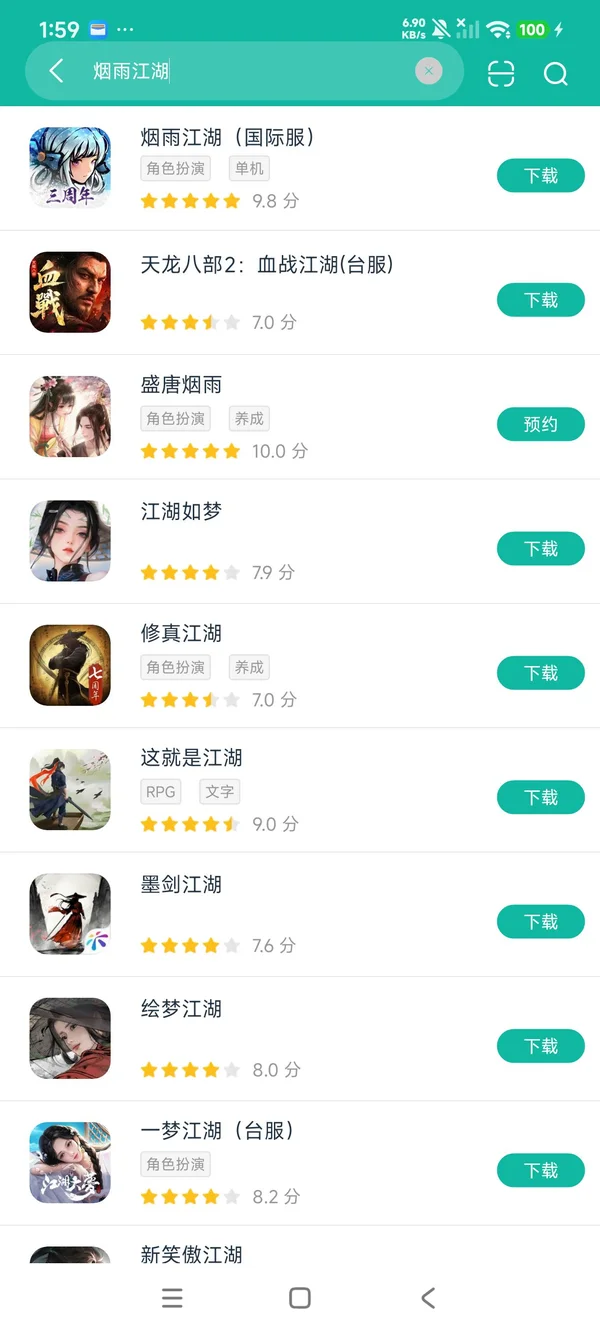The height and width of the screenshot is (1333, 600).
Task: Select the 绘梦江湖 search result
Action: [x=181, y=1009]
